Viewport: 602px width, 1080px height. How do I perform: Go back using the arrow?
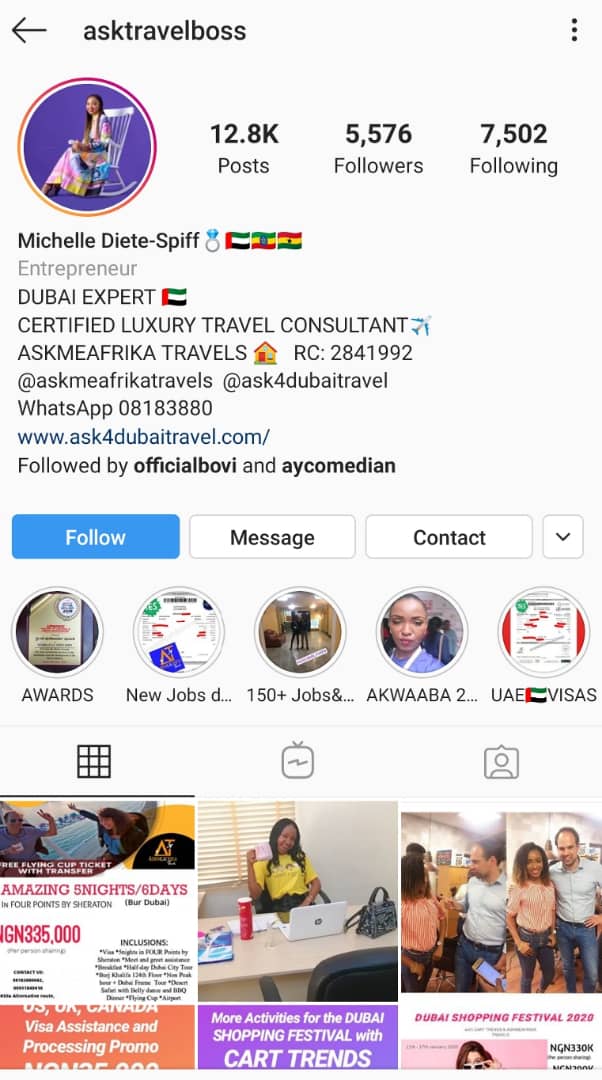coord(29,30)
